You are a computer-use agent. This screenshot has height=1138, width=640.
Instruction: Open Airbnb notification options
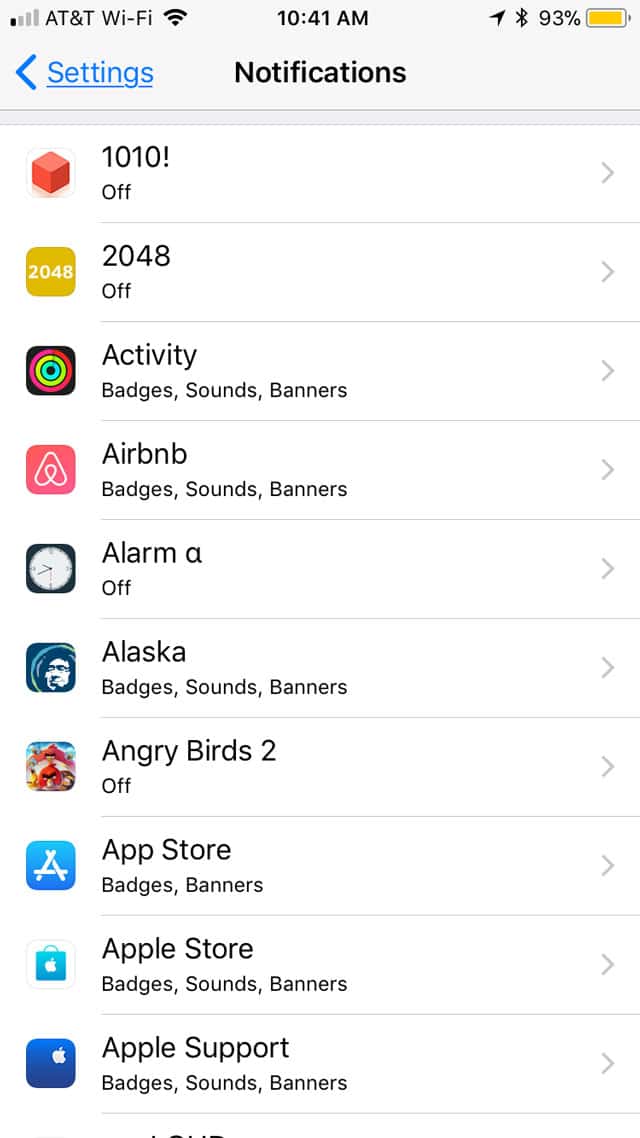(320, 470)
